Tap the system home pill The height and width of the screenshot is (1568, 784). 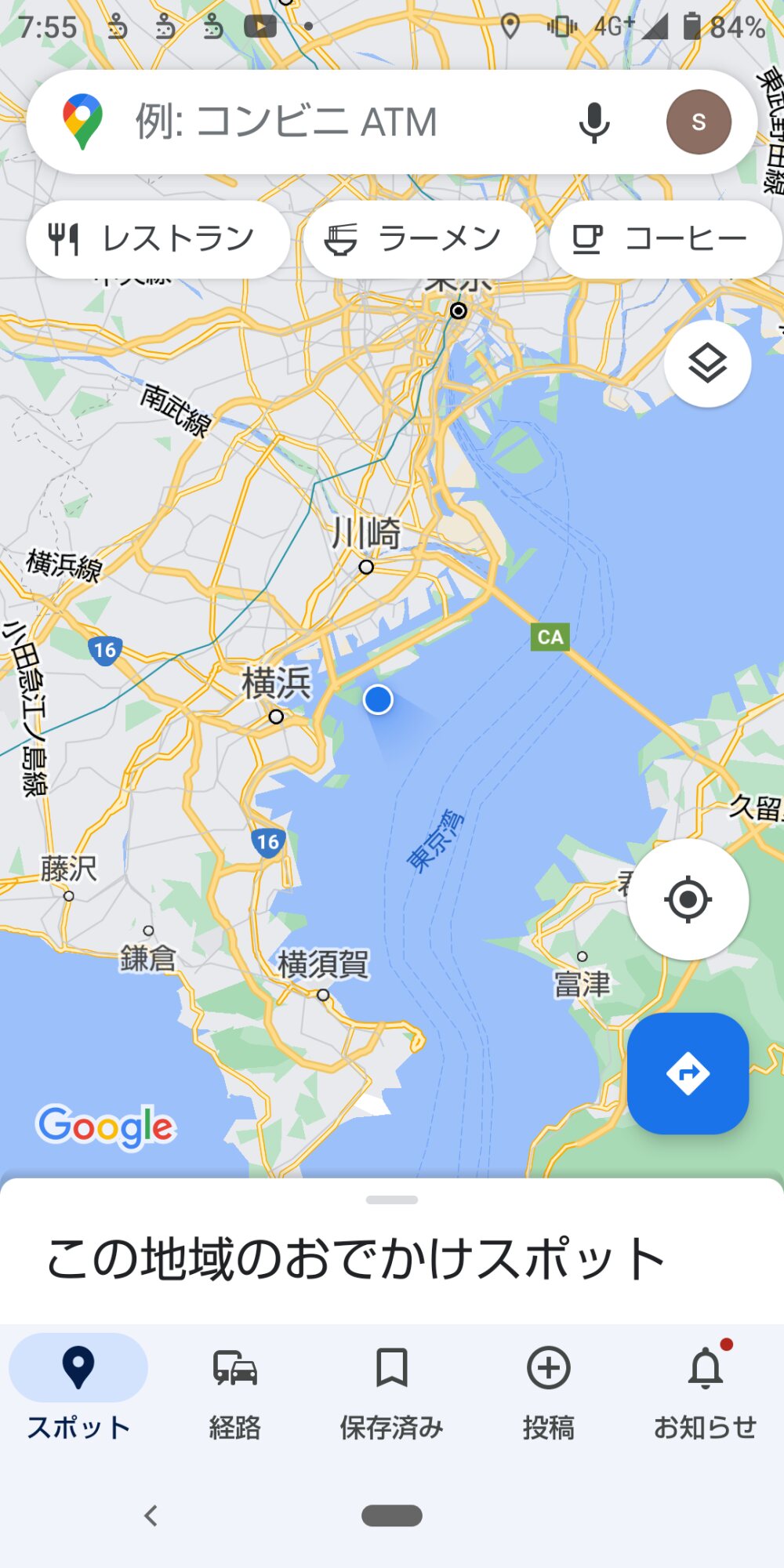pyautogui.click(x=392, y=1515)
